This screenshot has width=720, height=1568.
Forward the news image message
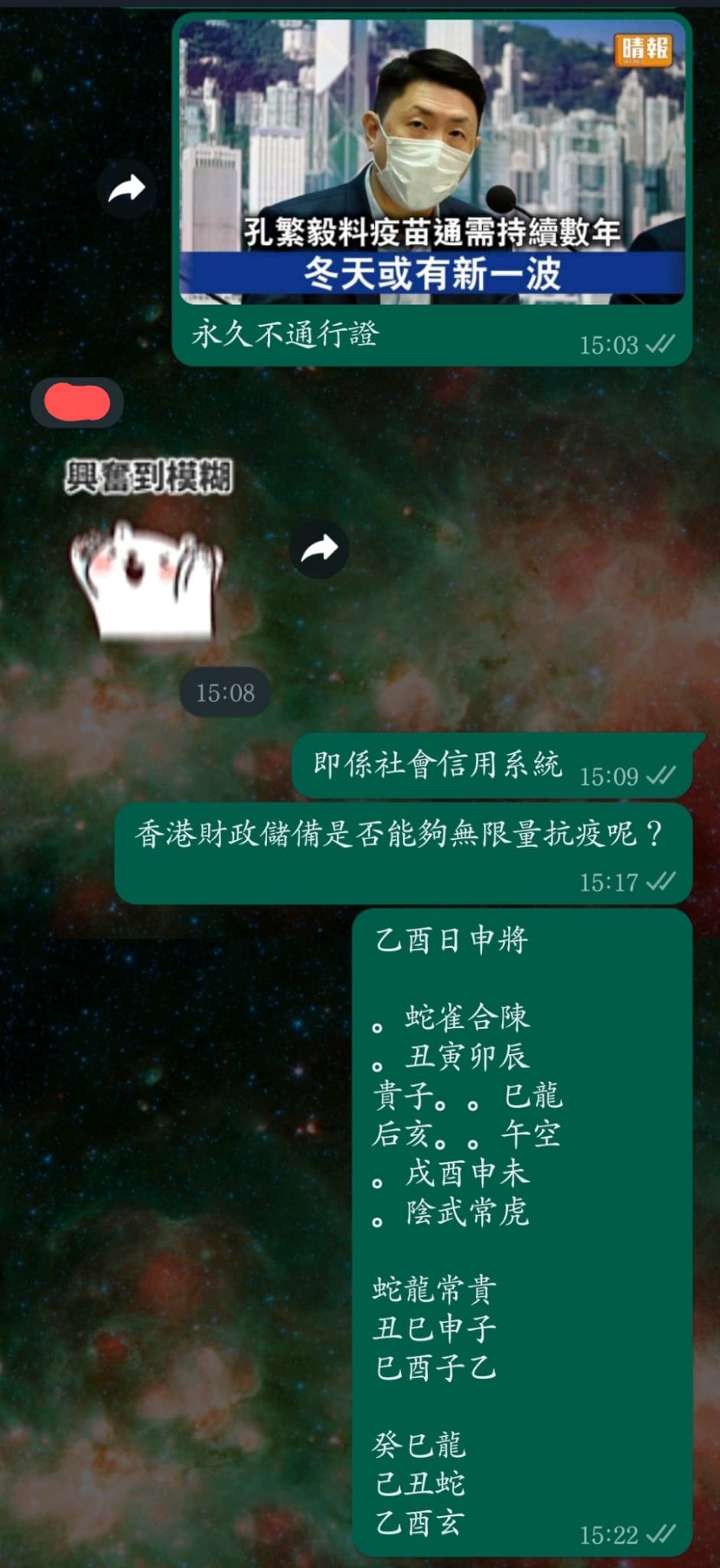pyautogui.click(x=126, y=189)
